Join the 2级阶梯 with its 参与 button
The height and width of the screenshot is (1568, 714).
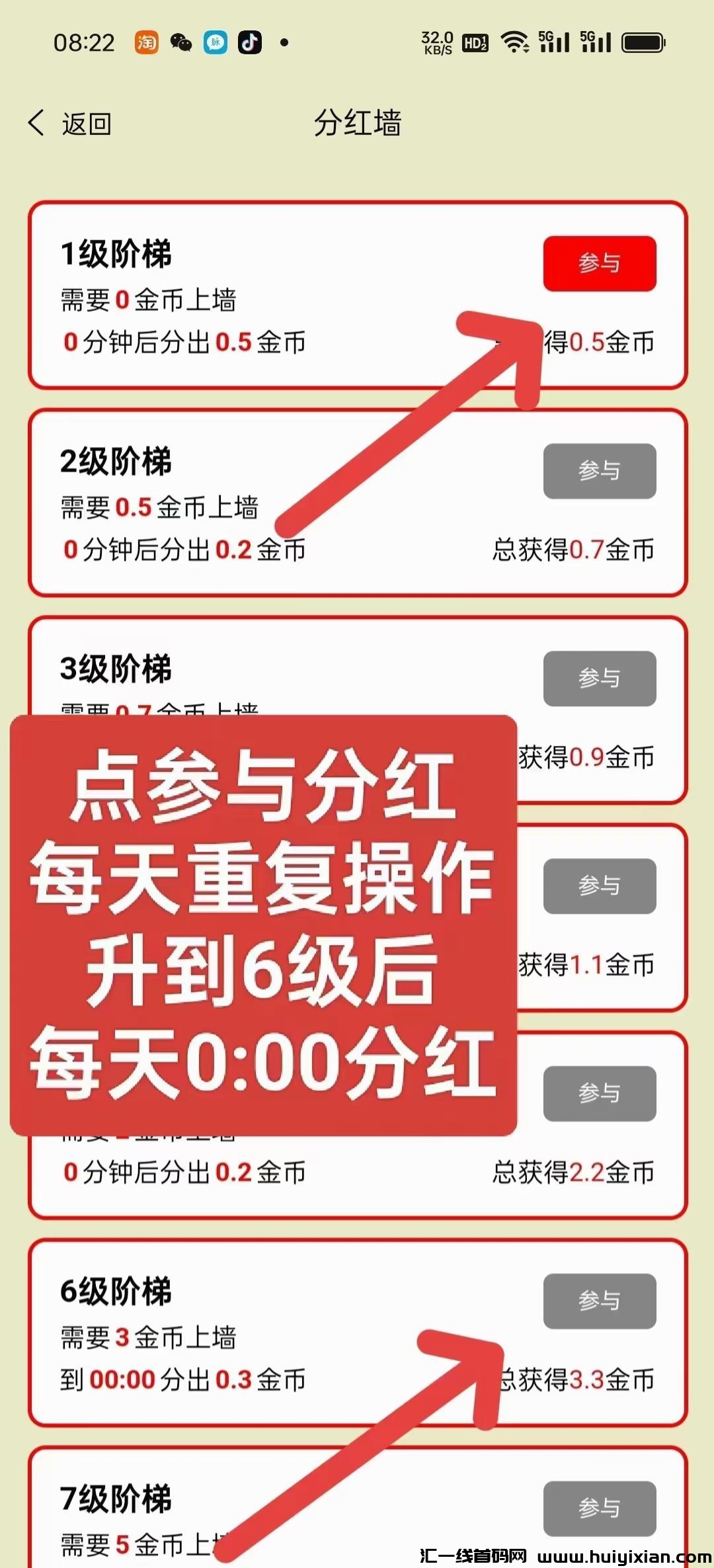[599, 471]
